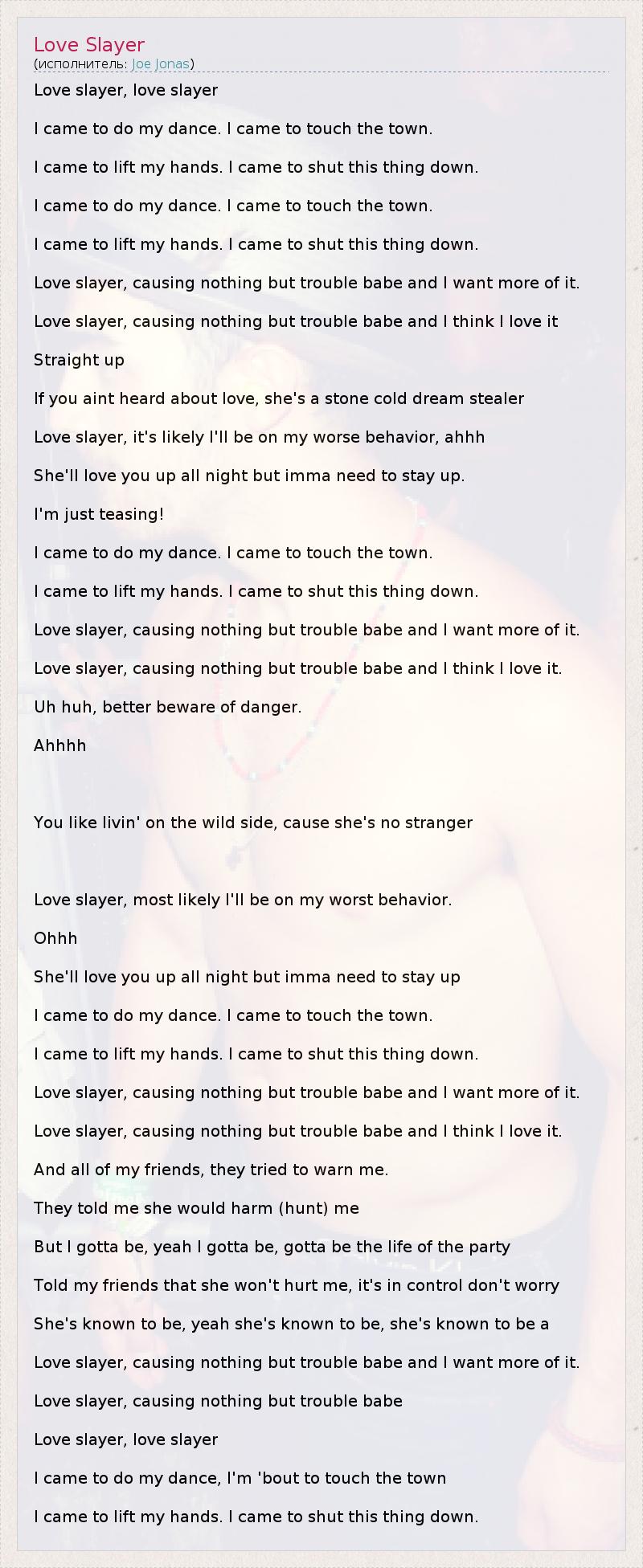Open the Joe Jonas artist link
Viewport: 643px width, 1568px height.
pos(161,63)
